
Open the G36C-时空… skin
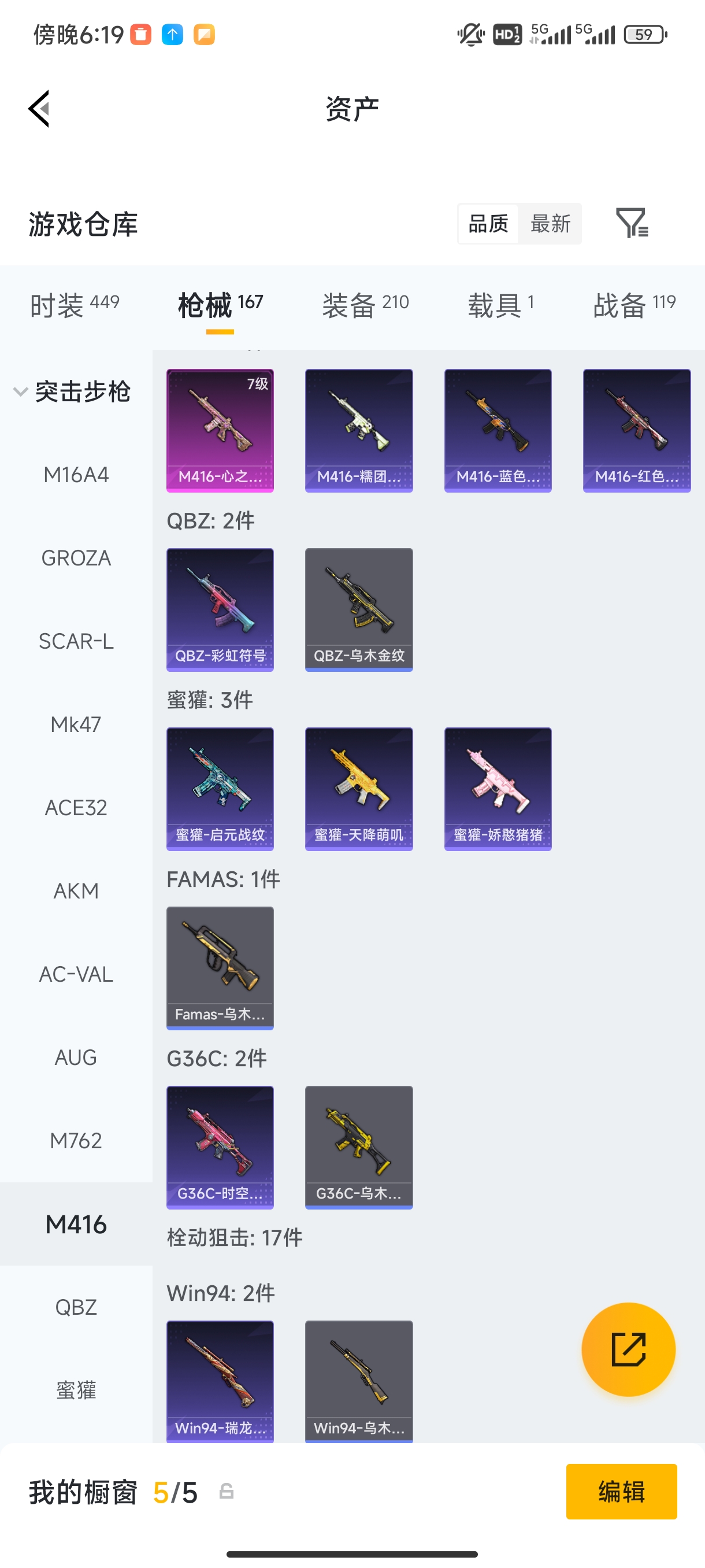220,1147
